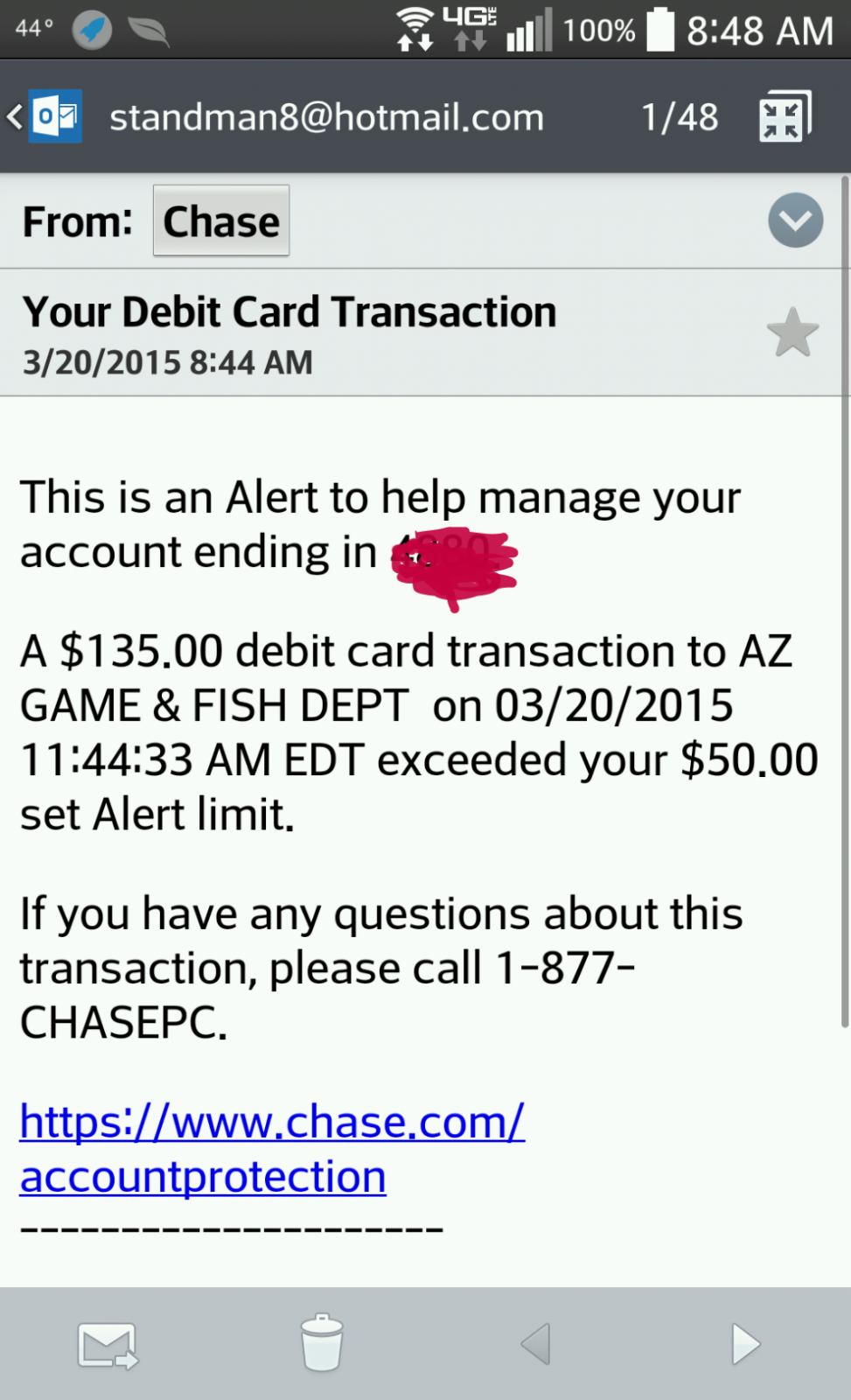The image size is (851, 1400).
Task: Tap the reply/forward envelope icon
Action: [108, 1345]
